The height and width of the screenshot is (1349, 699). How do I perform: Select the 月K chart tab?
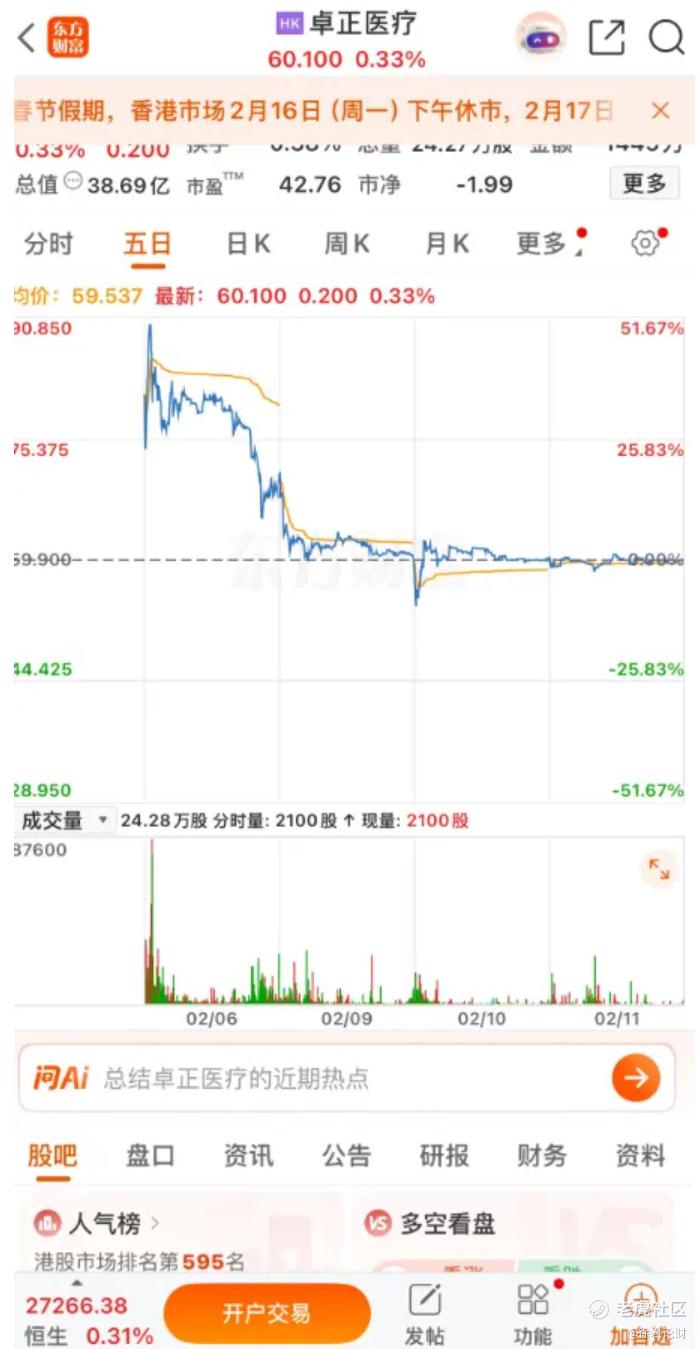coord(447,243)
